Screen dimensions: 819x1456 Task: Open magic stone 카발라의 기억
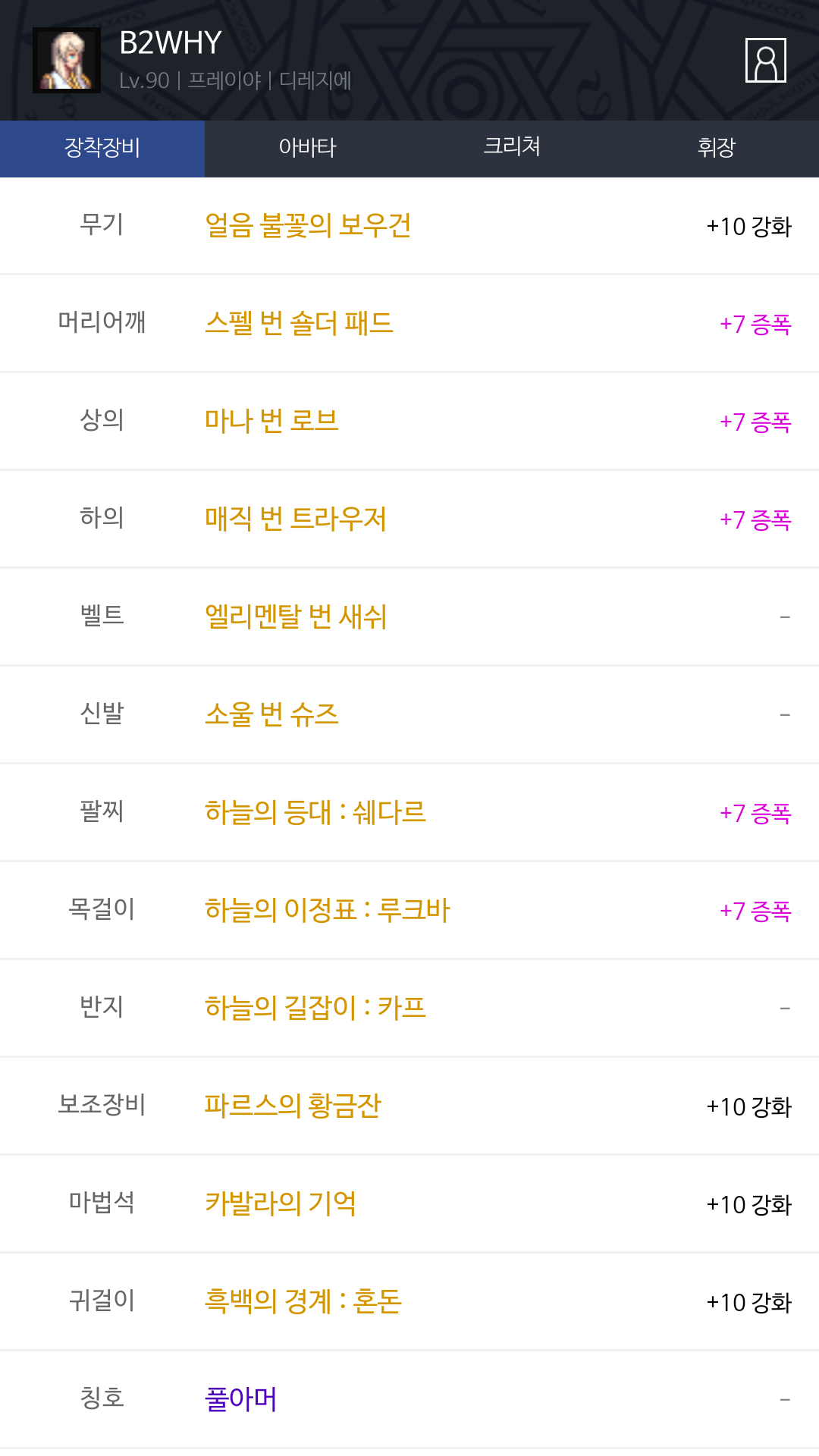tap(281, 1203)
